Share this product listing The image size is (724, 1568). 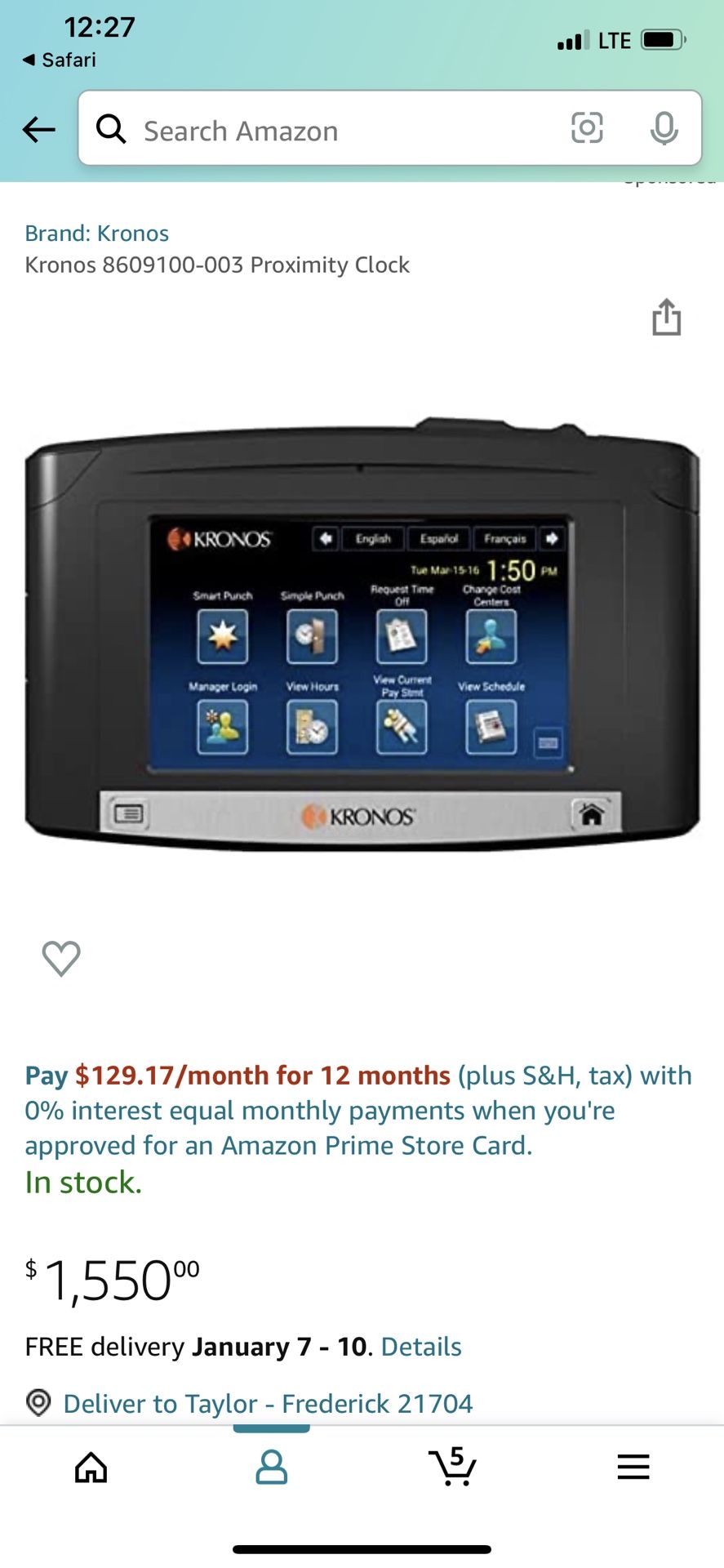click(666, 317)
